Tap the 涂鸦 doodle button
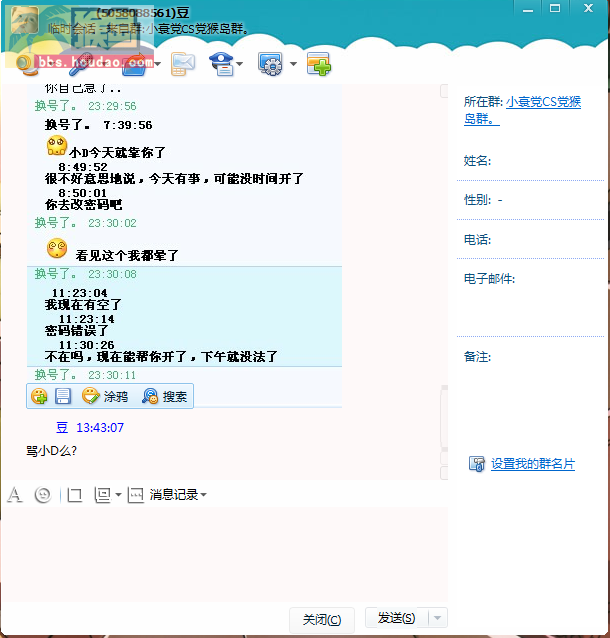The height and width of the screenshot is (638, 610). coord(105,396)
